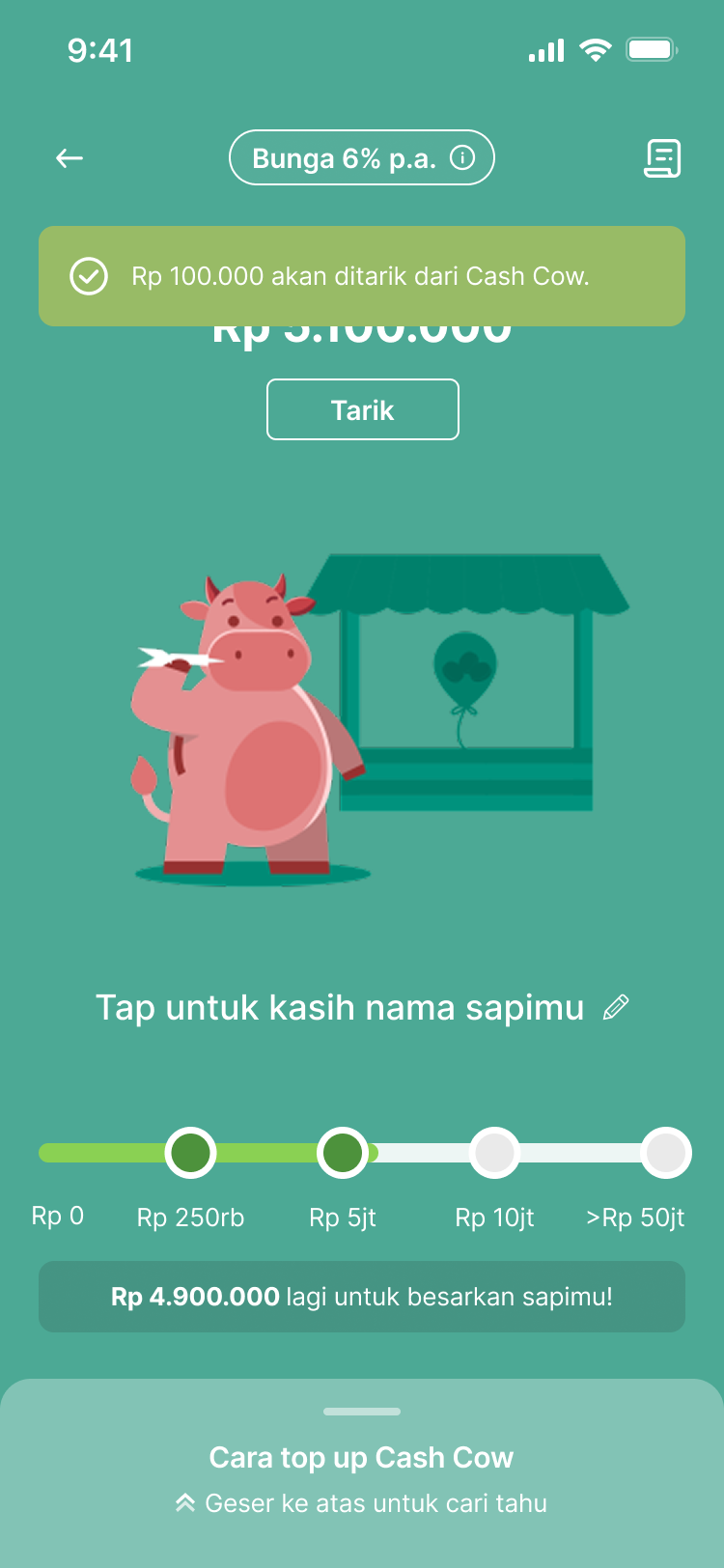Screen dimensions: 724x1568
Task: Tap the checkmark icon in the green notification
Action: (89, 276)
